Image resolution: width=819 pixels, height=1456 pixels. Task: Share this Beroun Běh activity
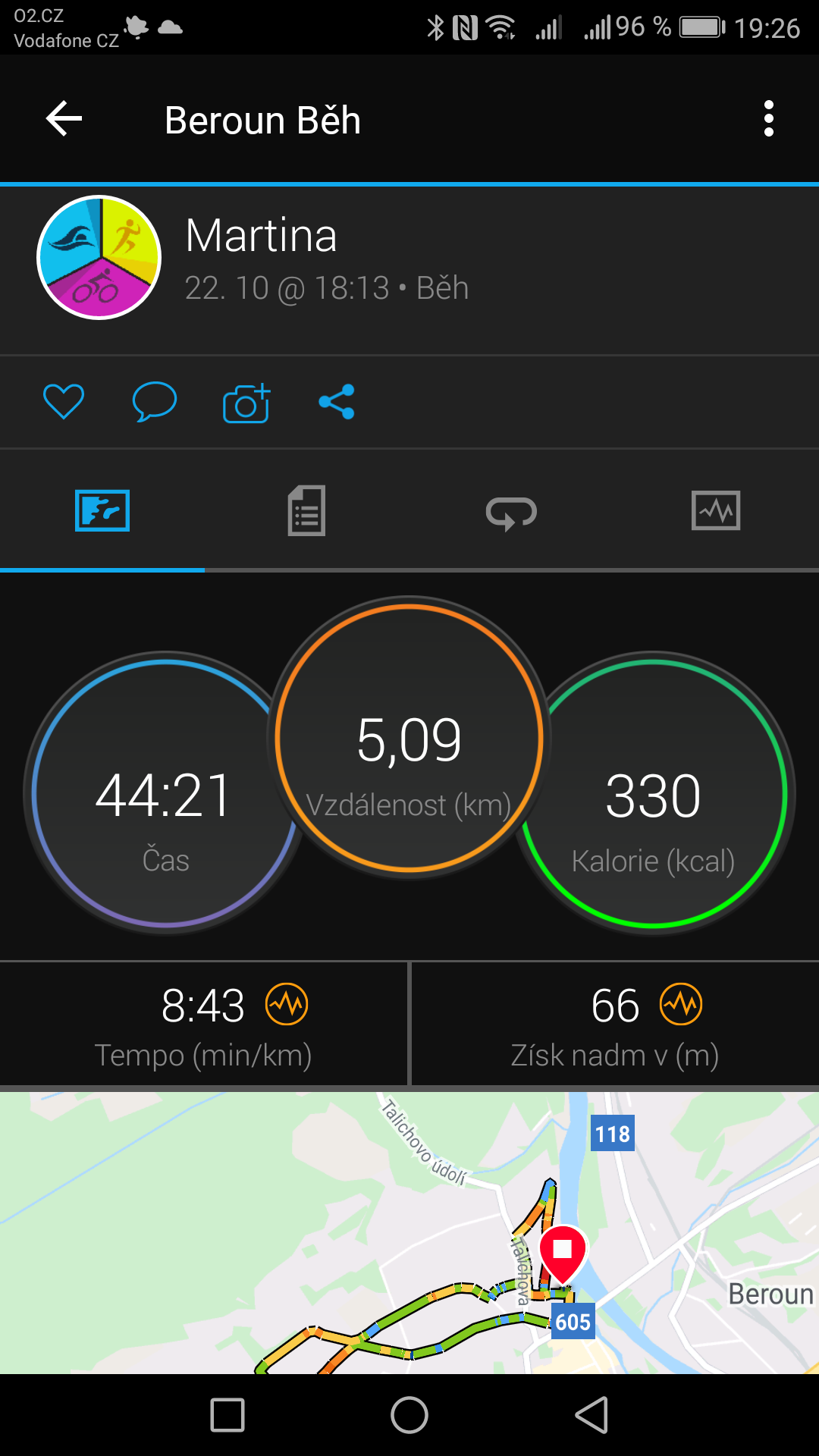(337, 401)
